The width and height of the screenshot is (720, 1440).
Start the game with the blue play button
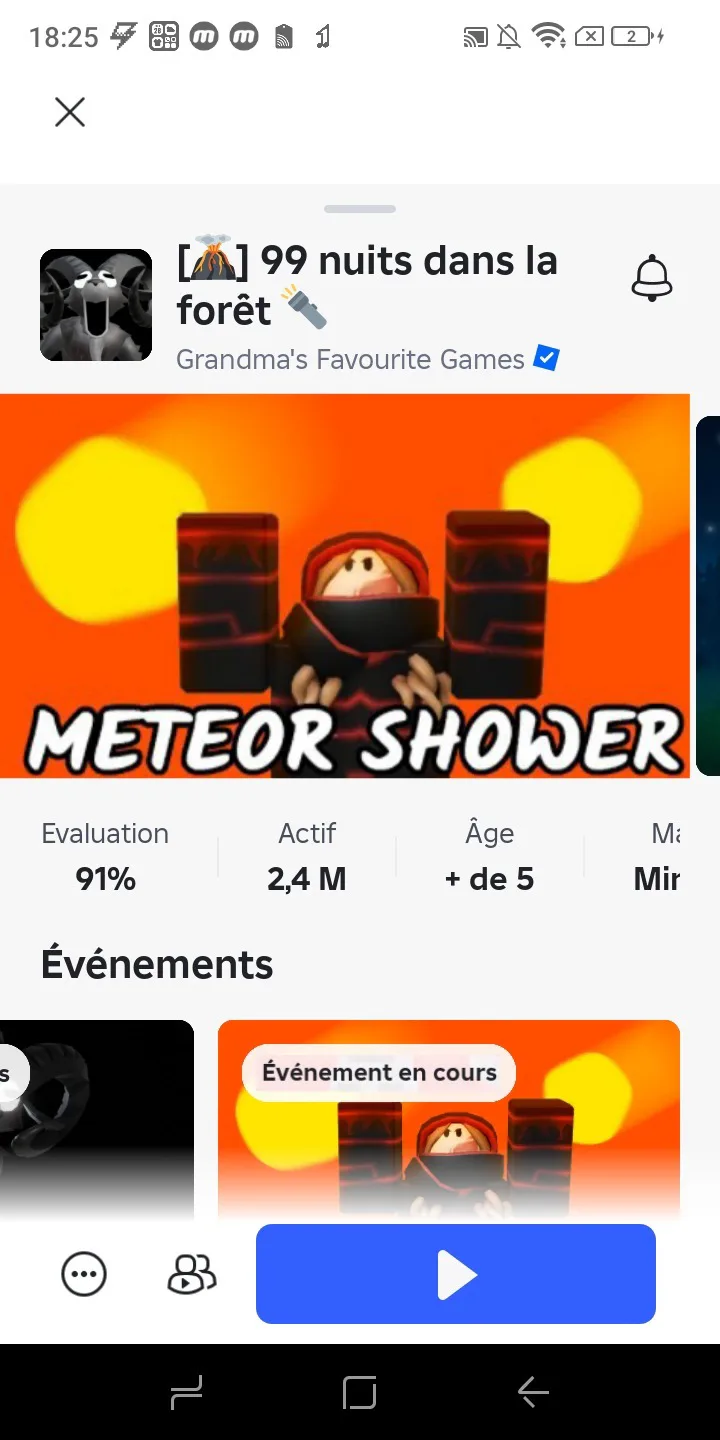click(456, 1274)
